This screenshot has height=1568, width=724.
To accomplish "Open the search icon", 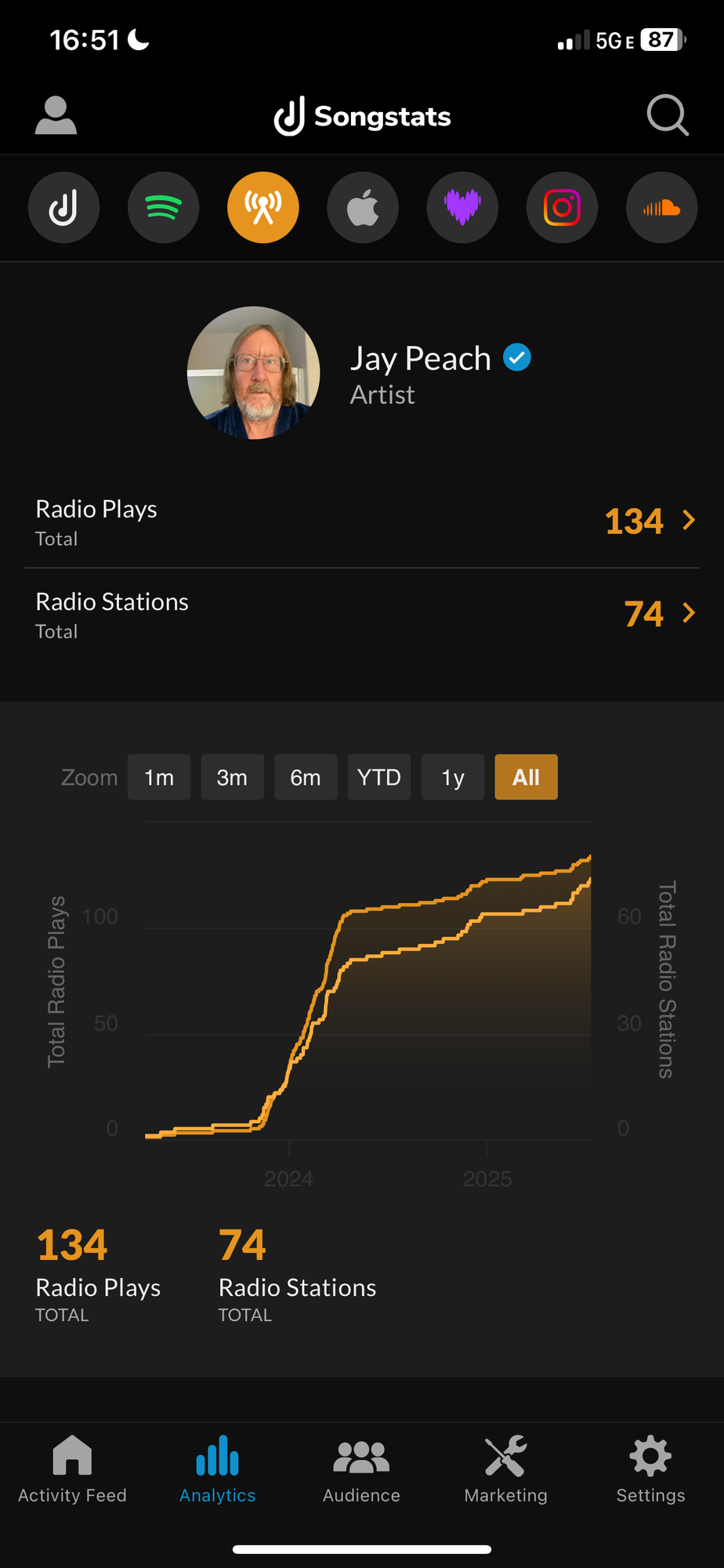I will click(667, 115).
